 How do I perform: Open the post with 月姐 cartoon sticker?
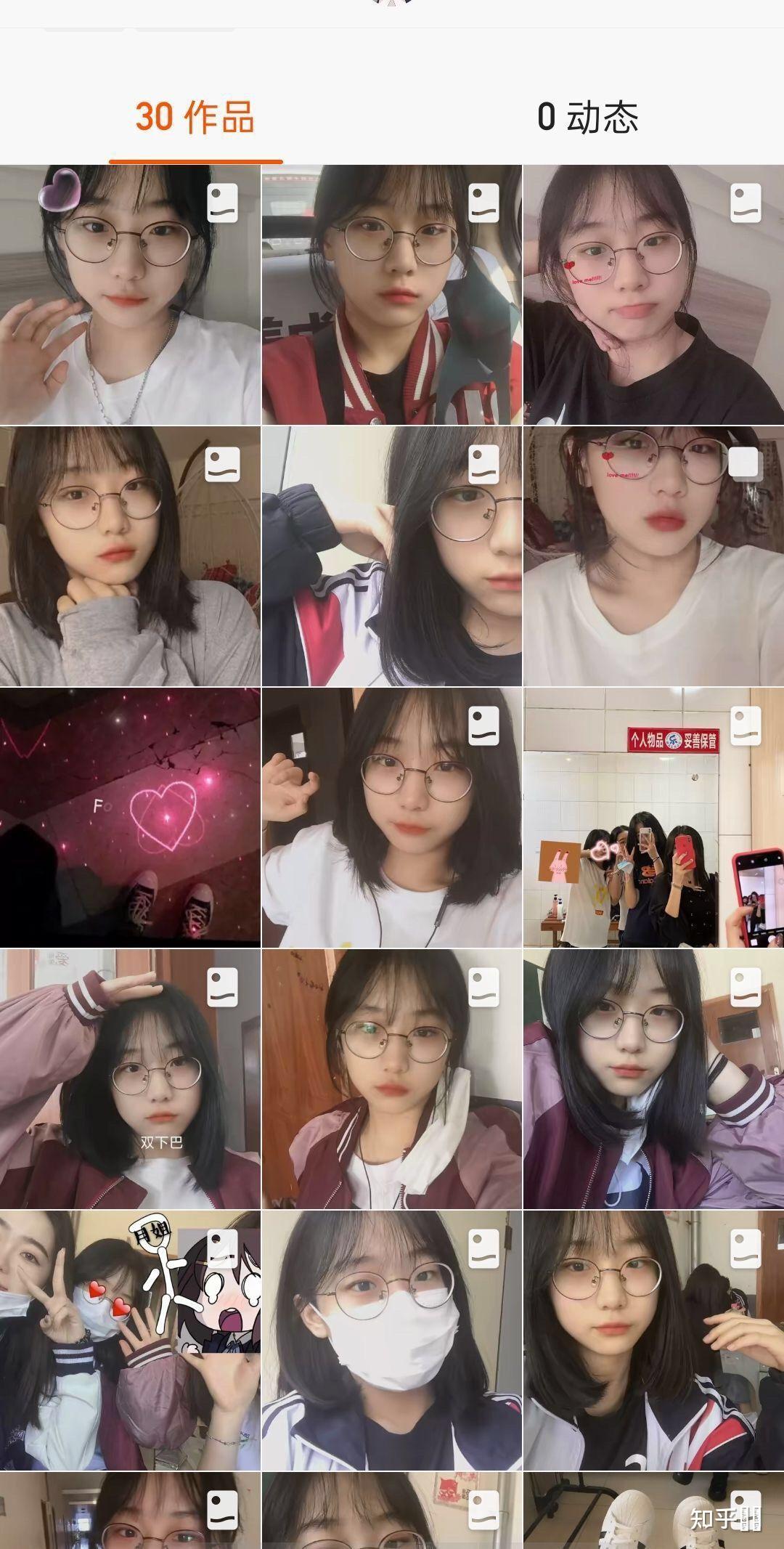click(x=130, y=1340)
